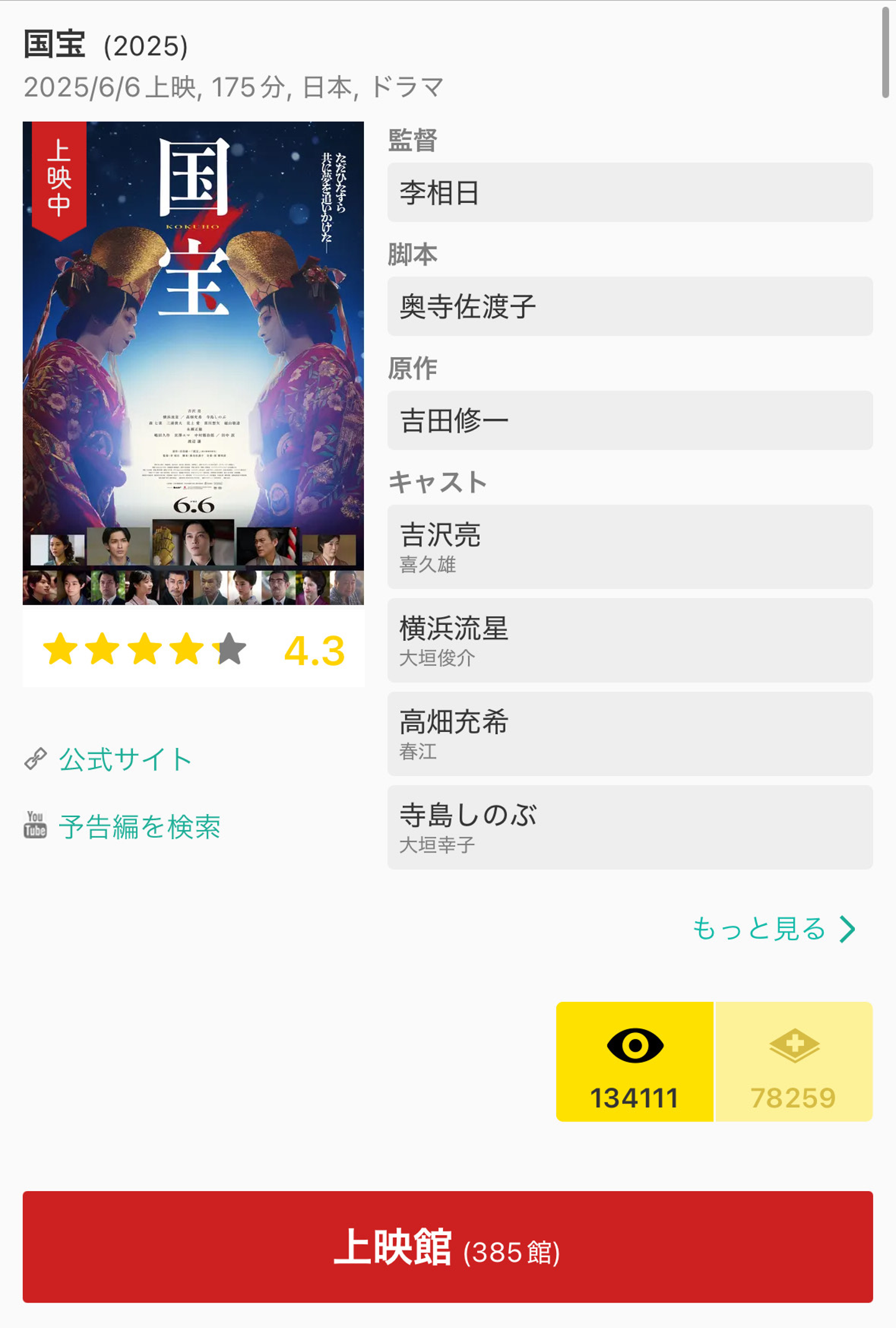Open 上映館 list of 385 theaters

(447, 1246)
